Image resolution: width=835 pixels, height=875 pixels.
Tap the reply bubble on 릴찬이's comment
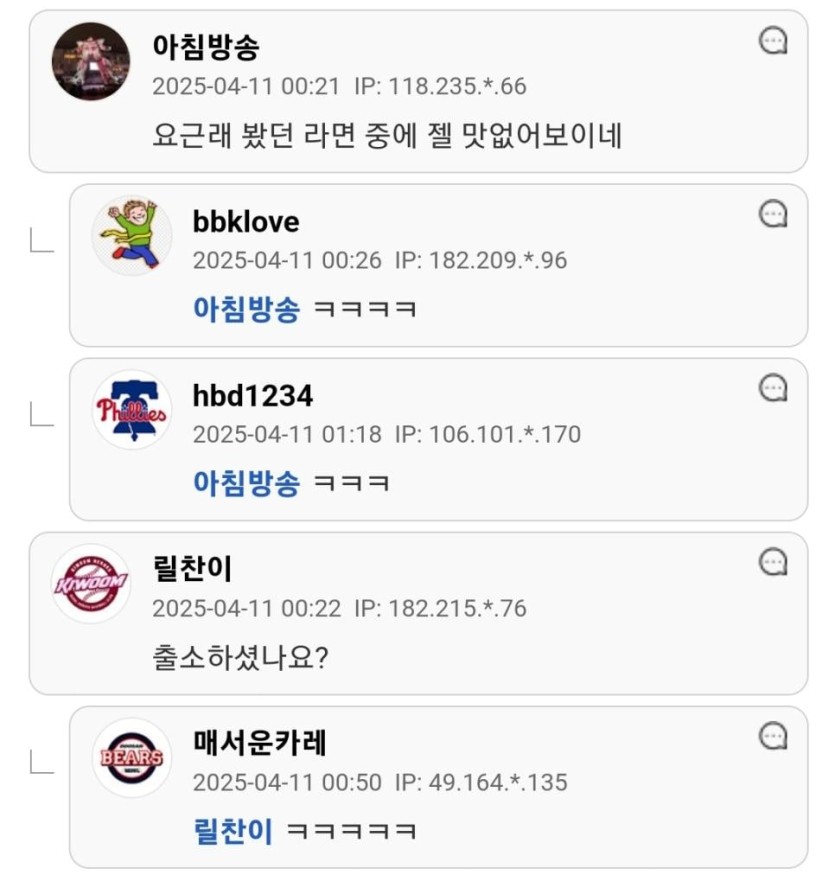[x=773, y=562]
